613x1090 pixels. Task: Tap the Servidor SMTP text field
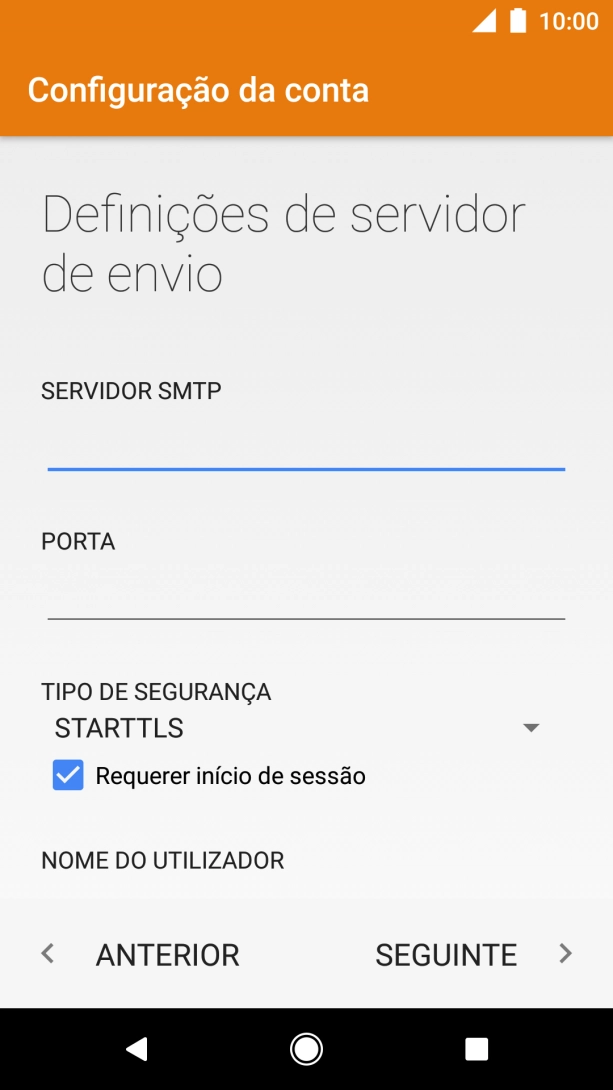coord(306,445)
